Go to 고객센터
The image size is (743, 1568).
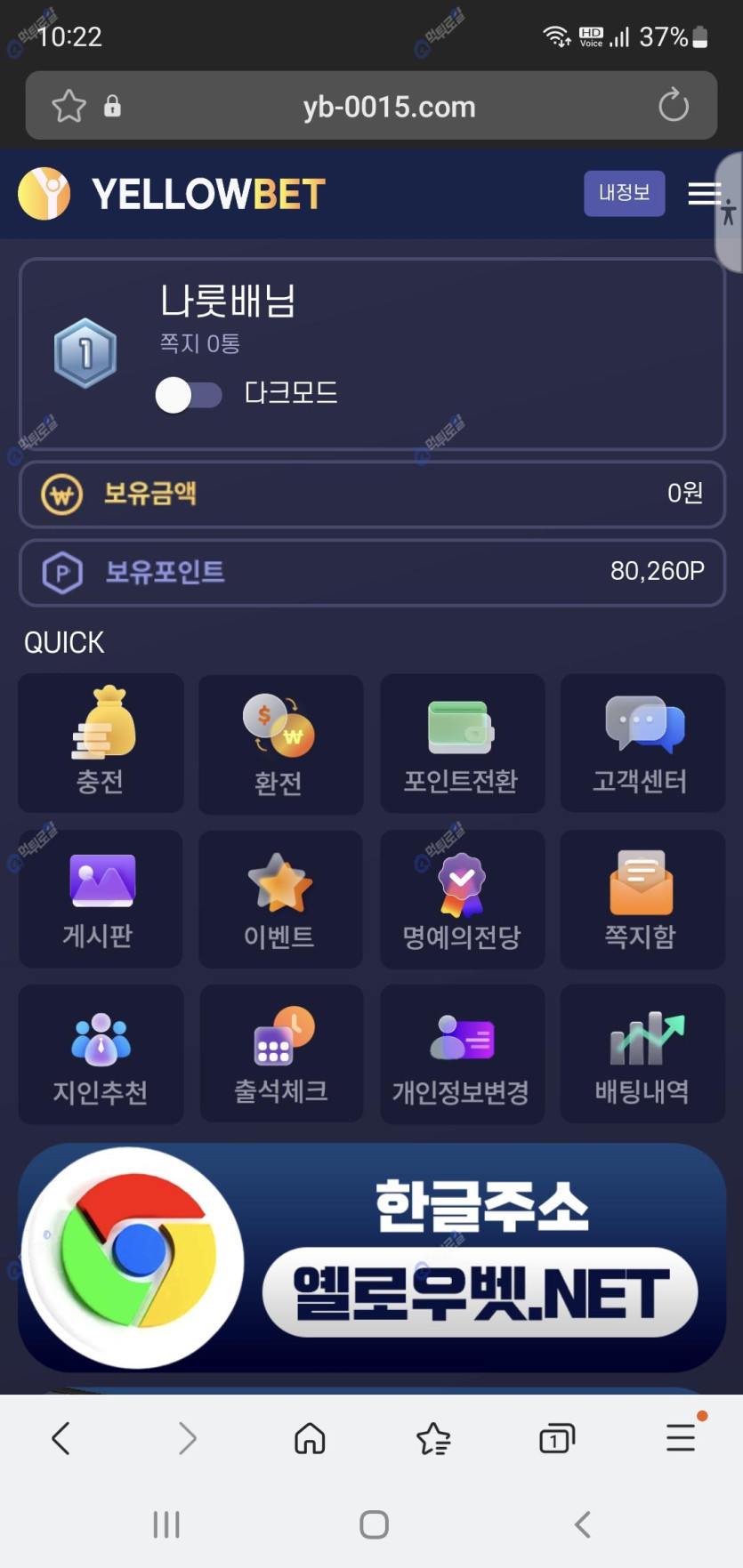click(642, 743)
